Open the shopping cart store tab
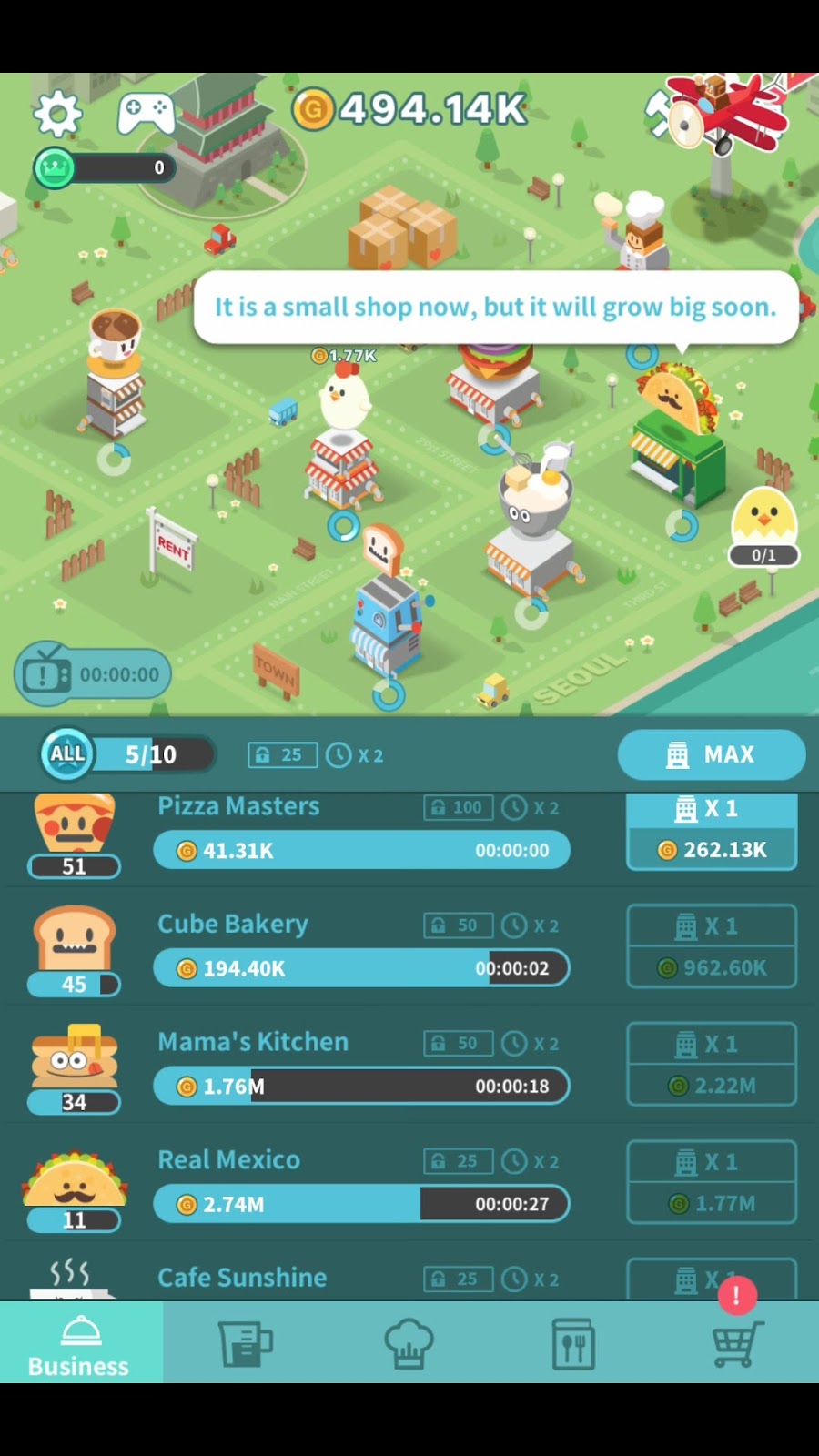819x1456 pixels. coord(737,1343)
